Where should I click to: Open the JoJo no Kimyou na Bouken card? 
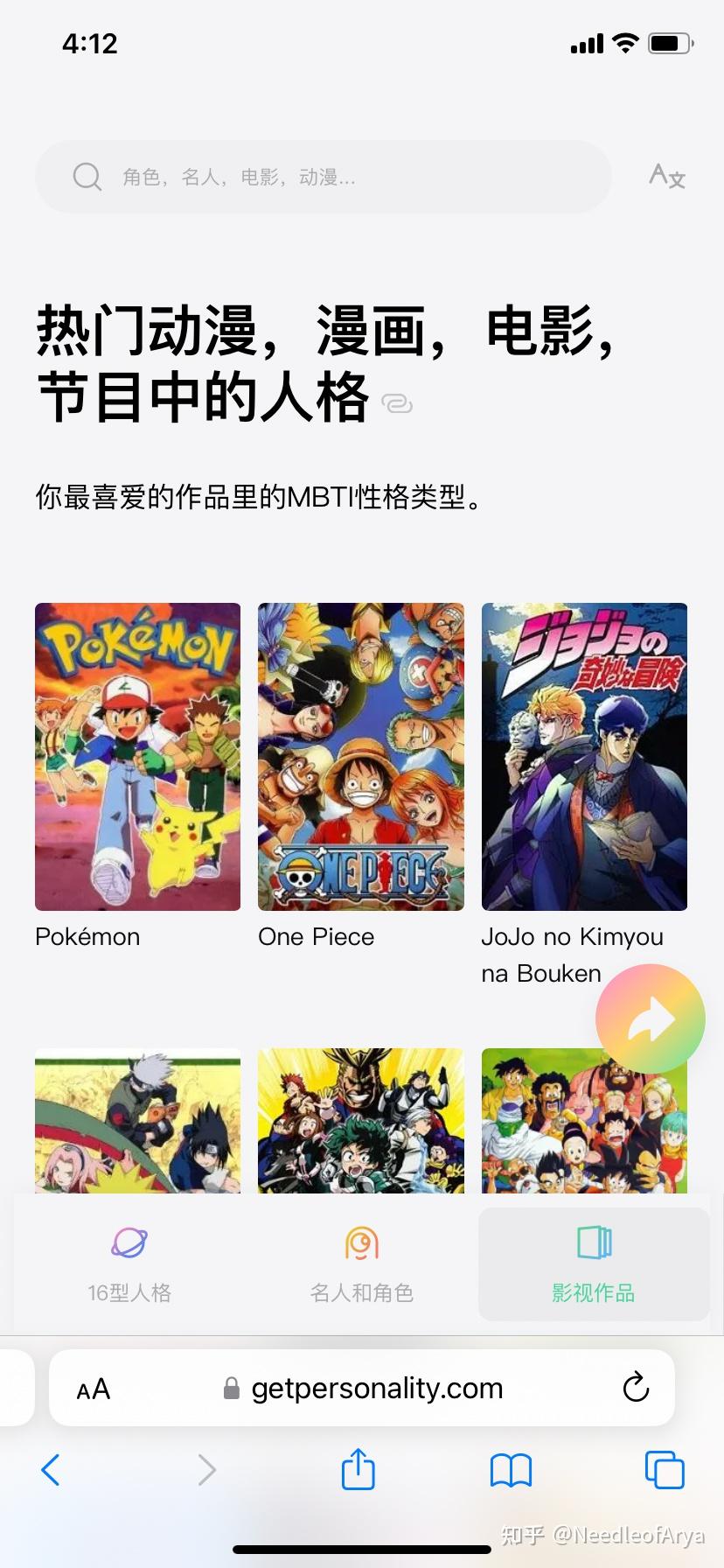coord(584,757)
